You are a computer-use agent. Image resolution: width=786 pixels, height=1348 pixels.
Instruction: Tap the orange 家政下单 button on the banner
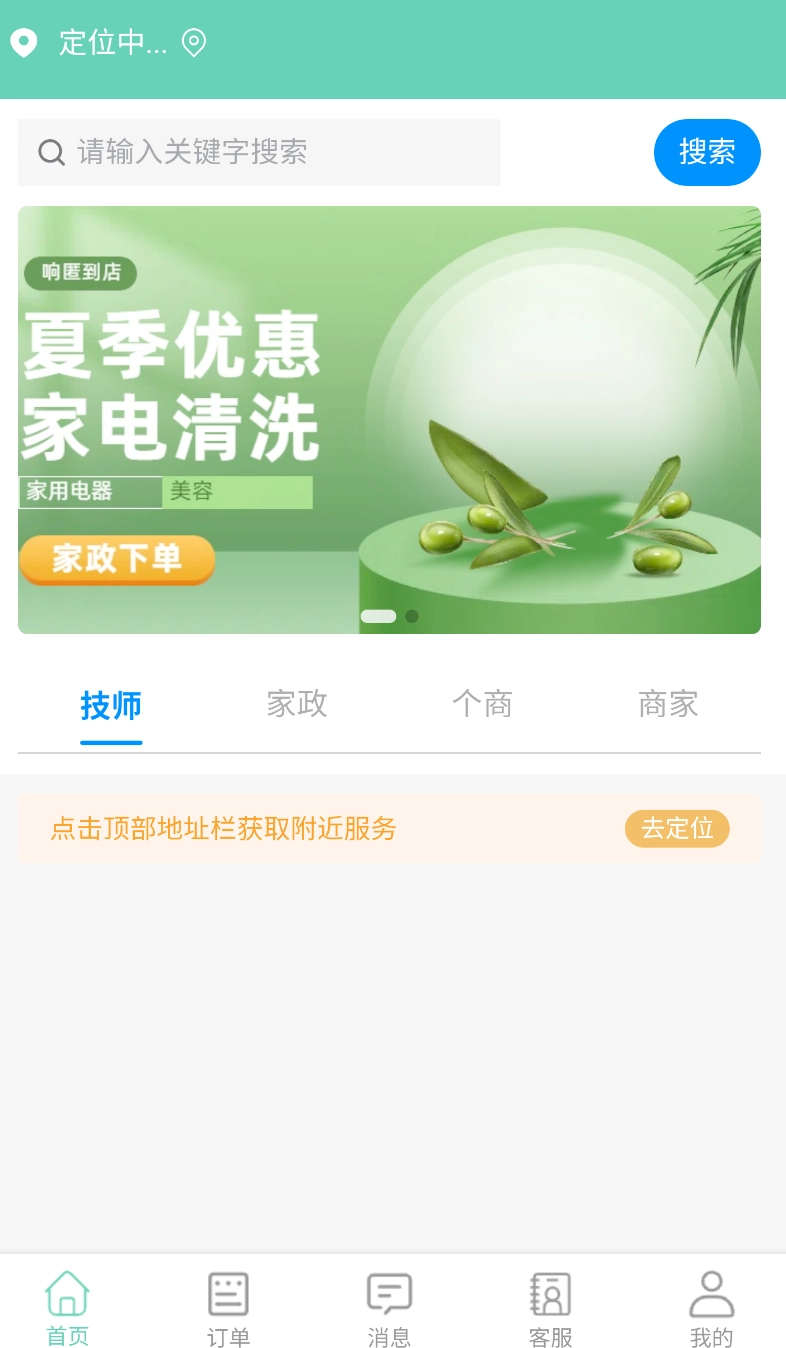point(116,560)
